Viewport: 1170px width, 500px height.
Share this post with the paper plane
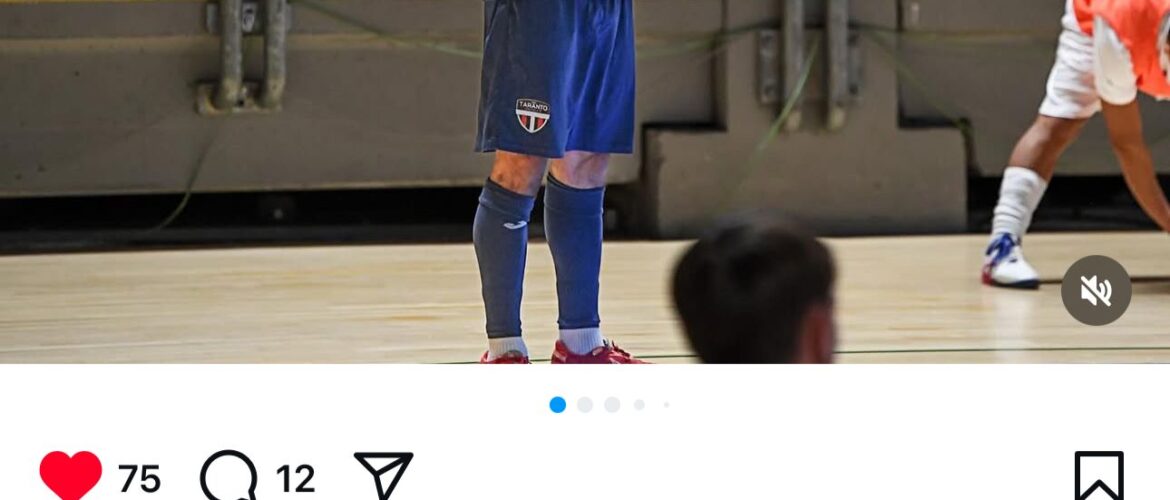click(383, 476)
